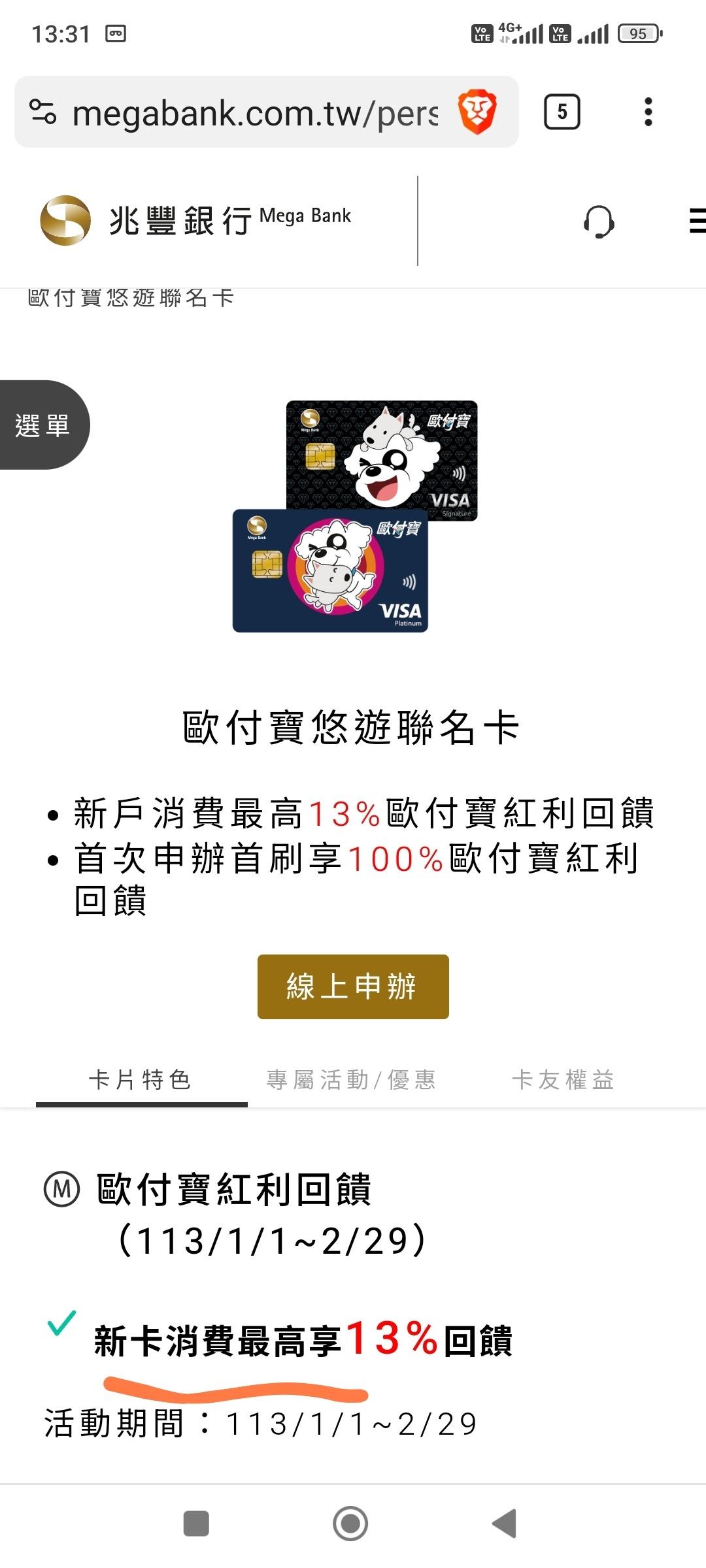Switch to 卡友權益 tab
Screen dimensions: 706x1568
pyautogui.click(x=563, y=1080)
